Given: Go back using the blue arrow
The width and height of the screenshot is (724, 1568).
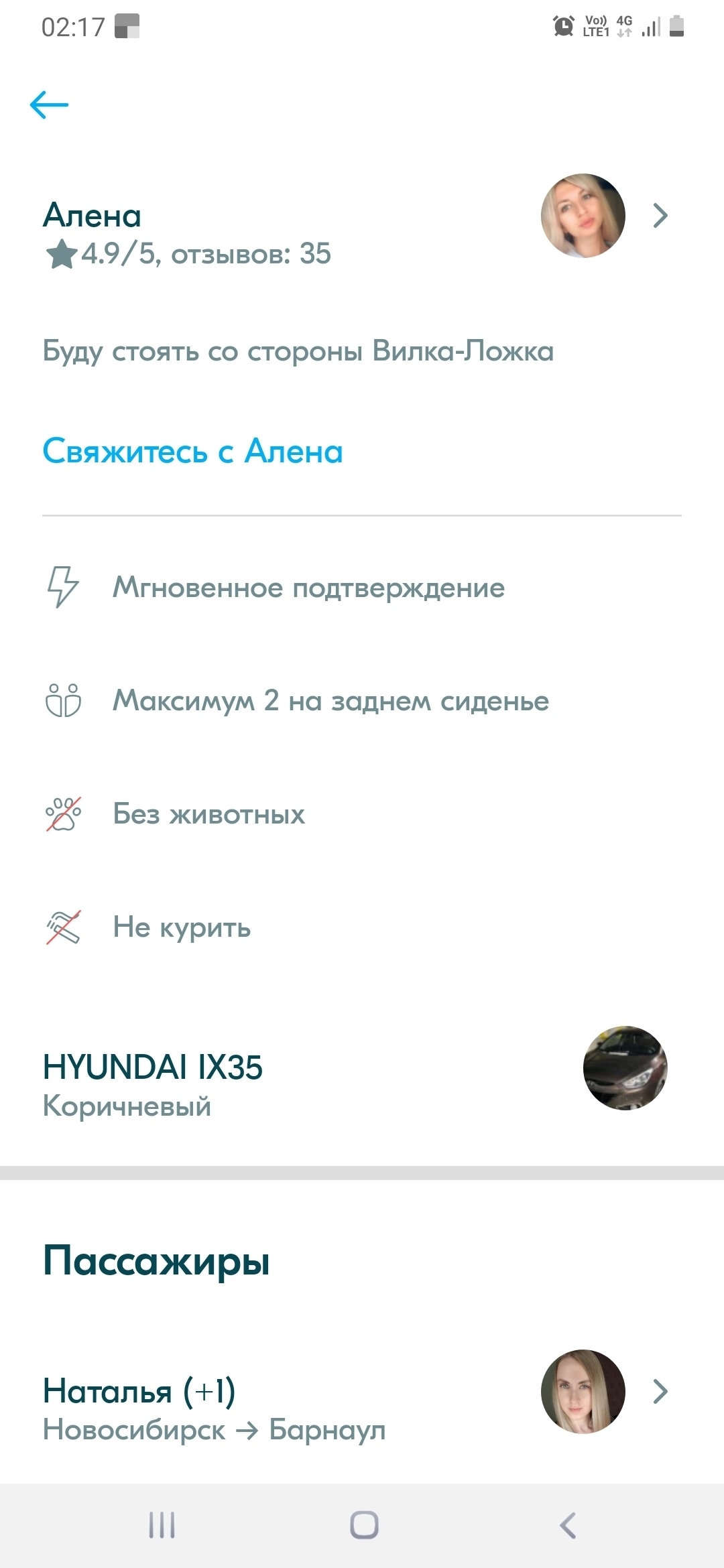Looking at the screenshot, I should [50, 105].
